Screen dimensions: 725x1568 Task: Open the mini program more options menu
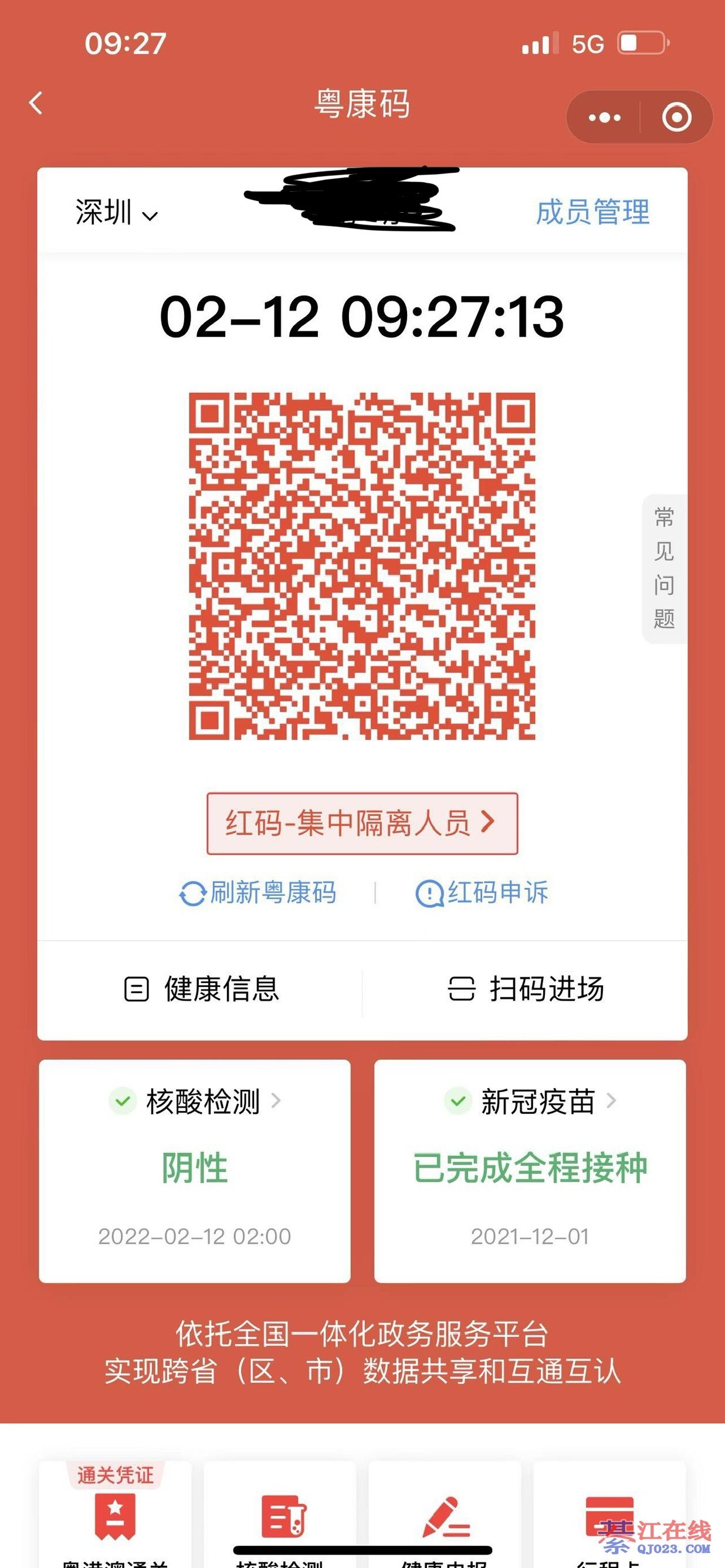[x=604, y=117]
